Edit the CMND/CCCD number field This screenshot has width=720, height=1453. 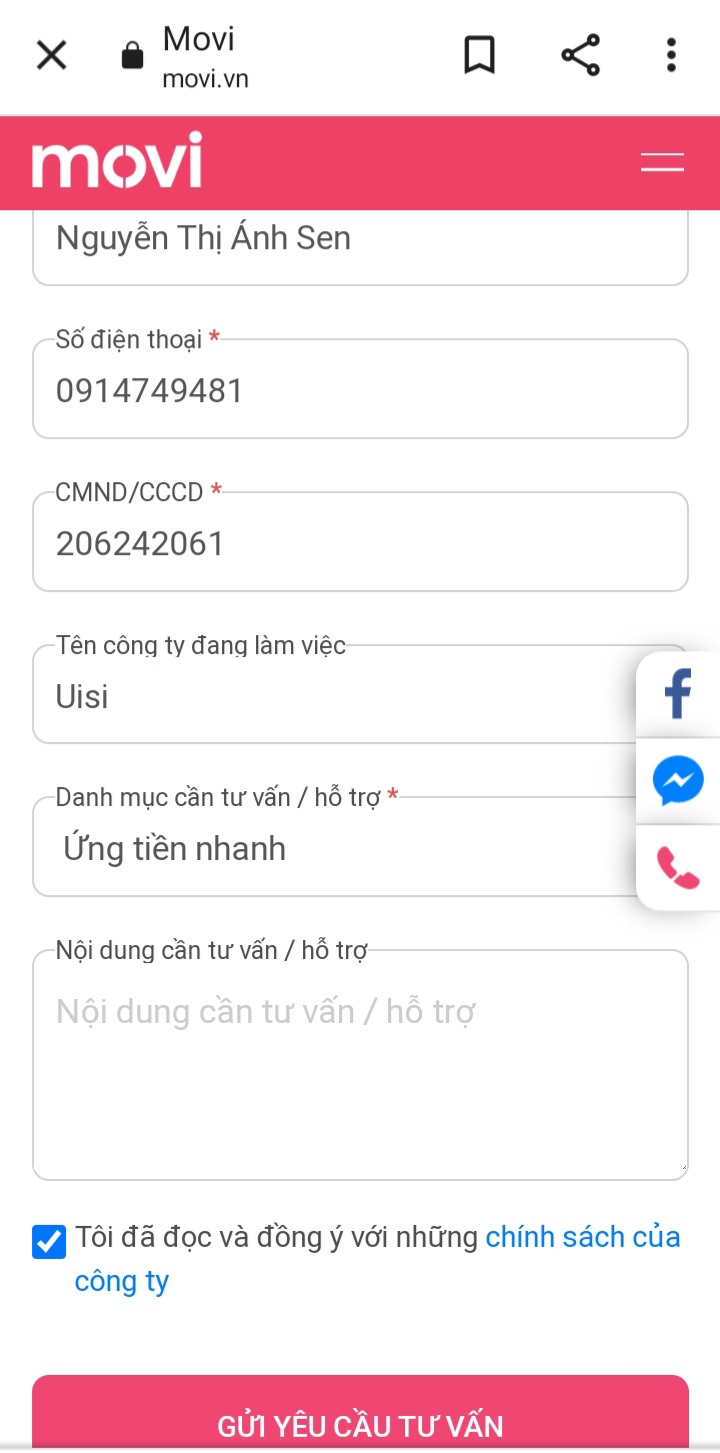point(360,544)
